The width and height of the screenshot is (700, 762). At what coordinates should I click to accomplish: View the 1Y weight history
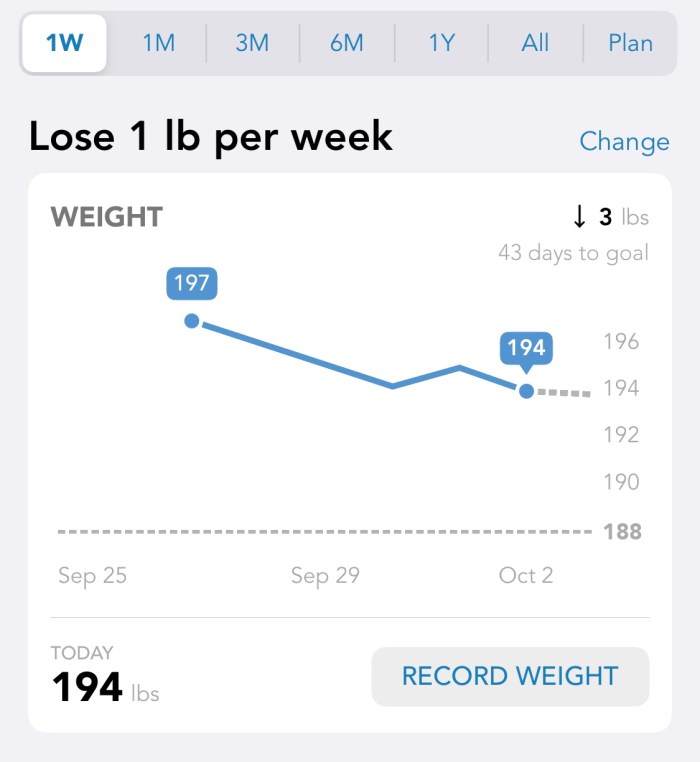click(441, 43)
